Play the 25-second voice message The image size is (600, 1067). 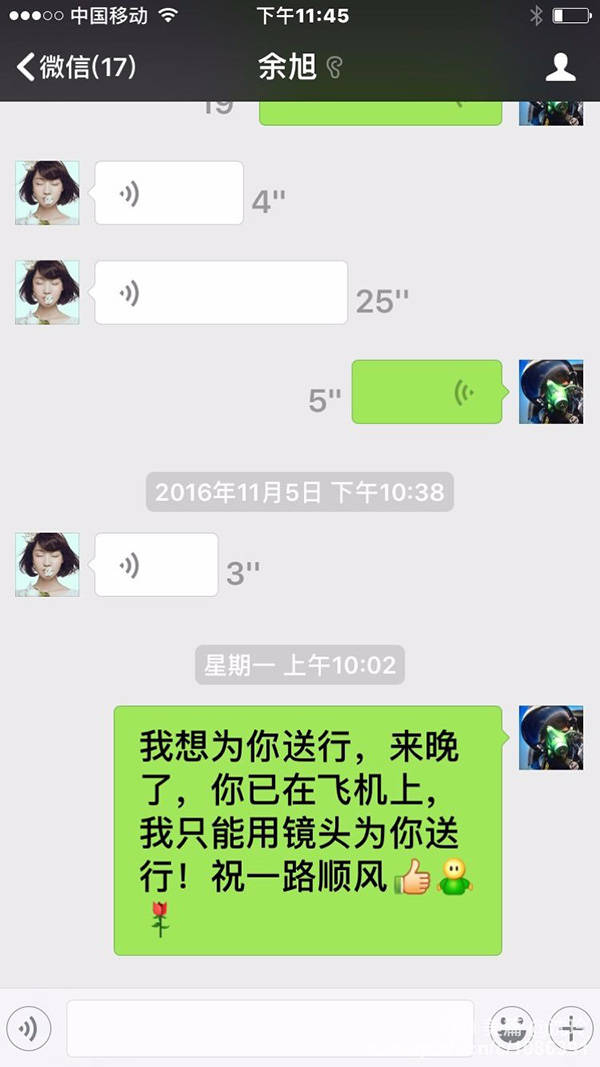(x=221, y=293)
